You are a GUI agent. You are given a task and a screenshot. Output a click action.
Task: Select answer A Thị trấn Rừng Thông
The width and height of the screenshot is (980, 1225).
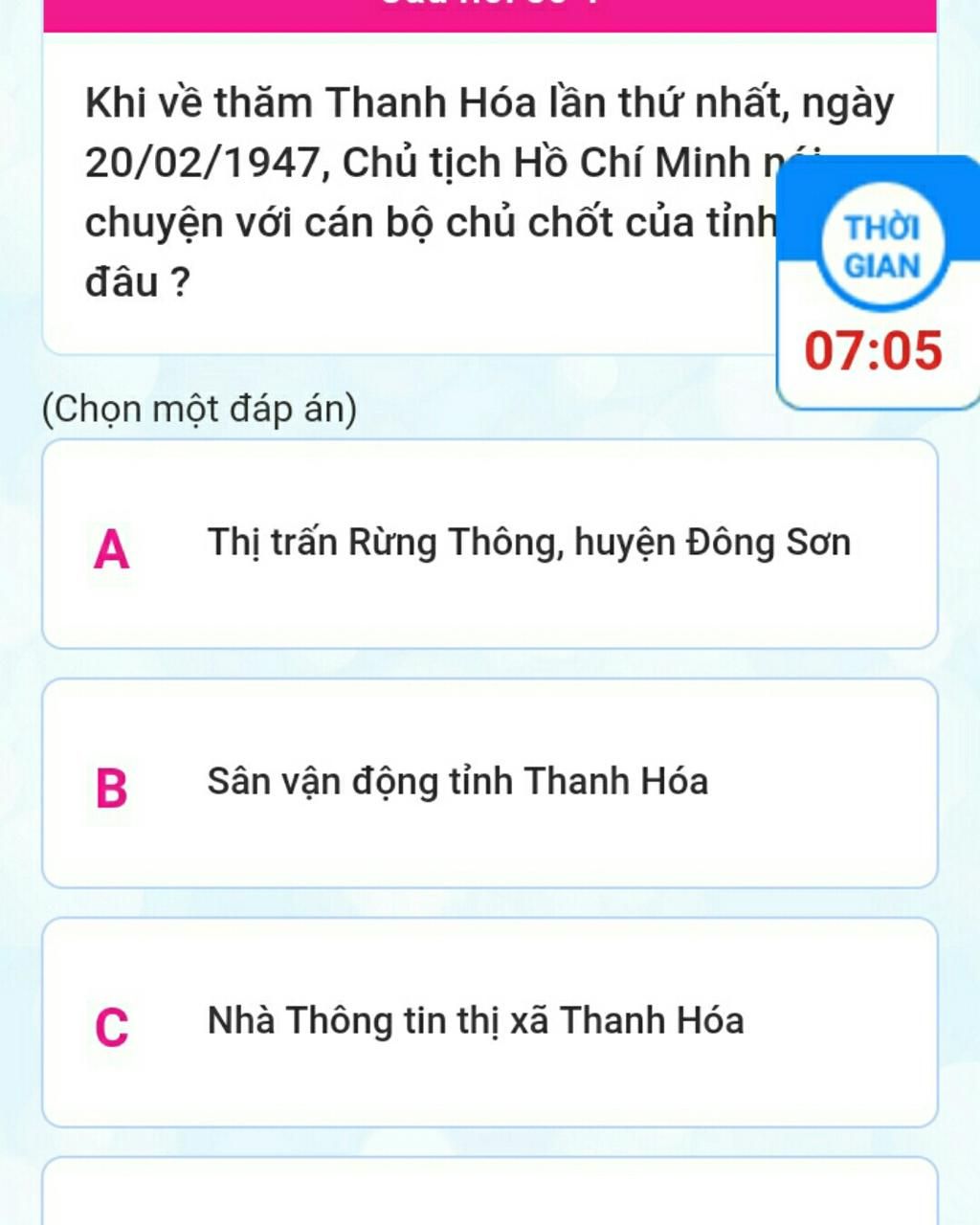pos(489,544)
